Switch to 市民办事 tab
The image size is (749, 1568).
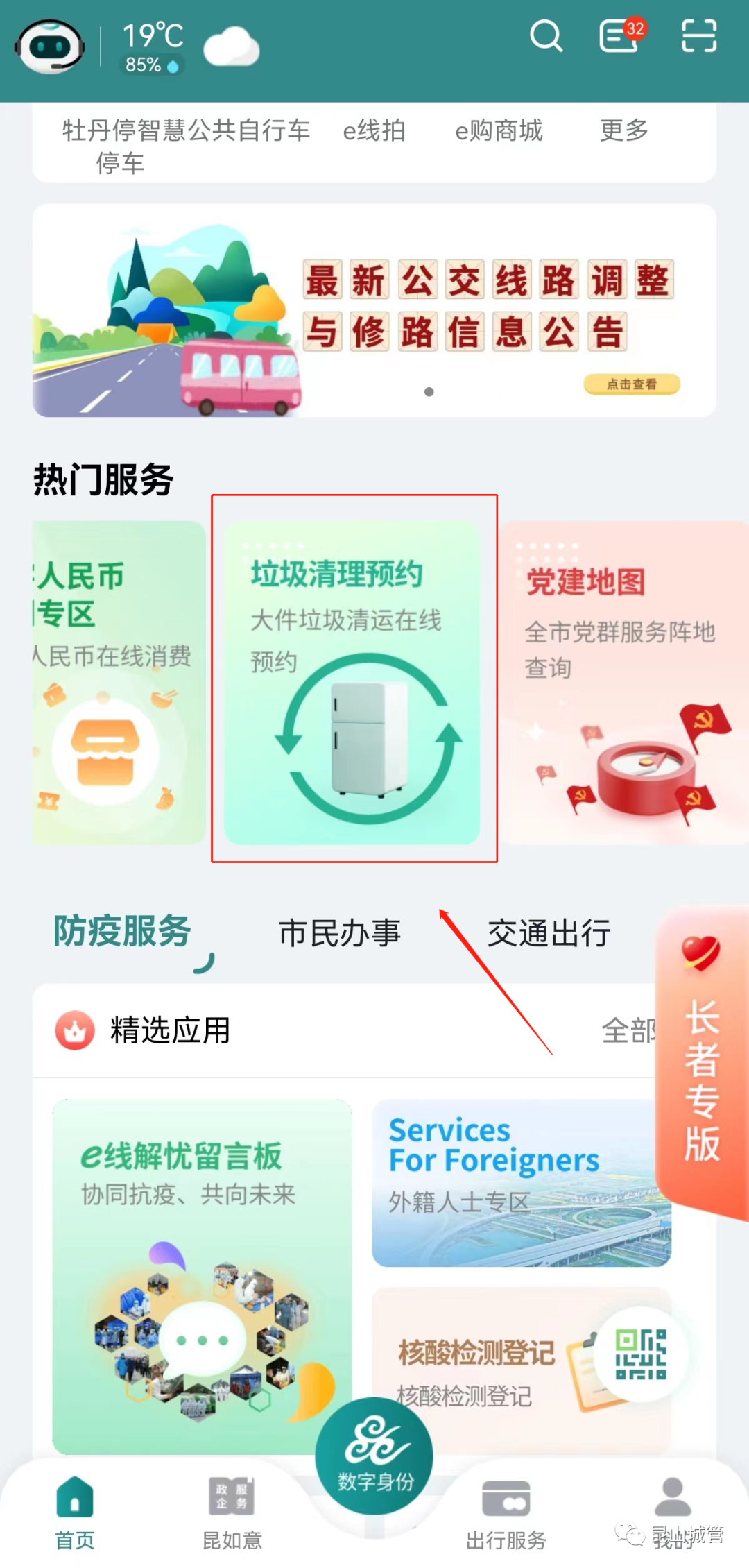point(339,933)
